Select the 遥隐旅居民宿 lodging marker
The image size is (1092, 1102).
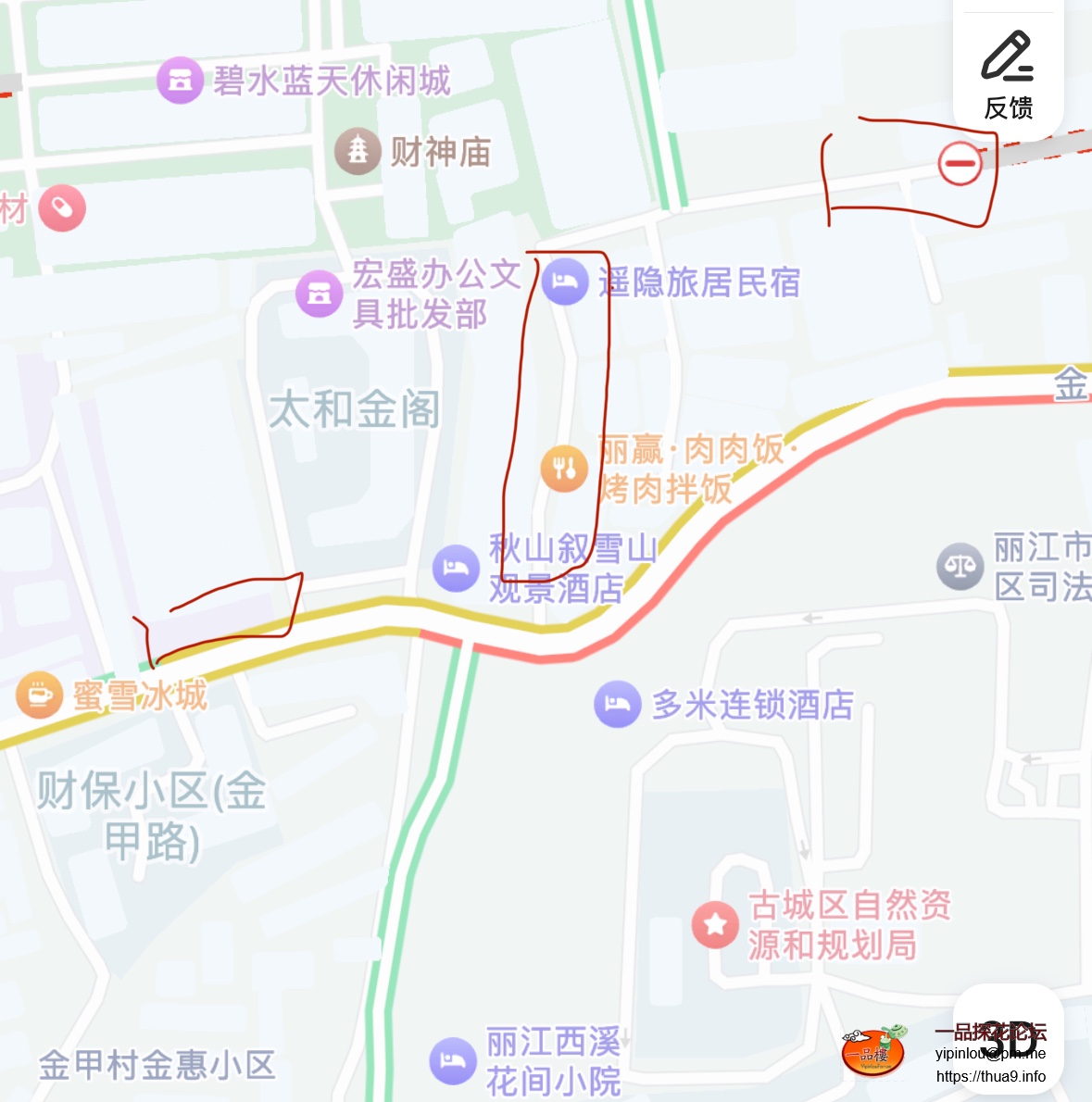click(565, 282)
